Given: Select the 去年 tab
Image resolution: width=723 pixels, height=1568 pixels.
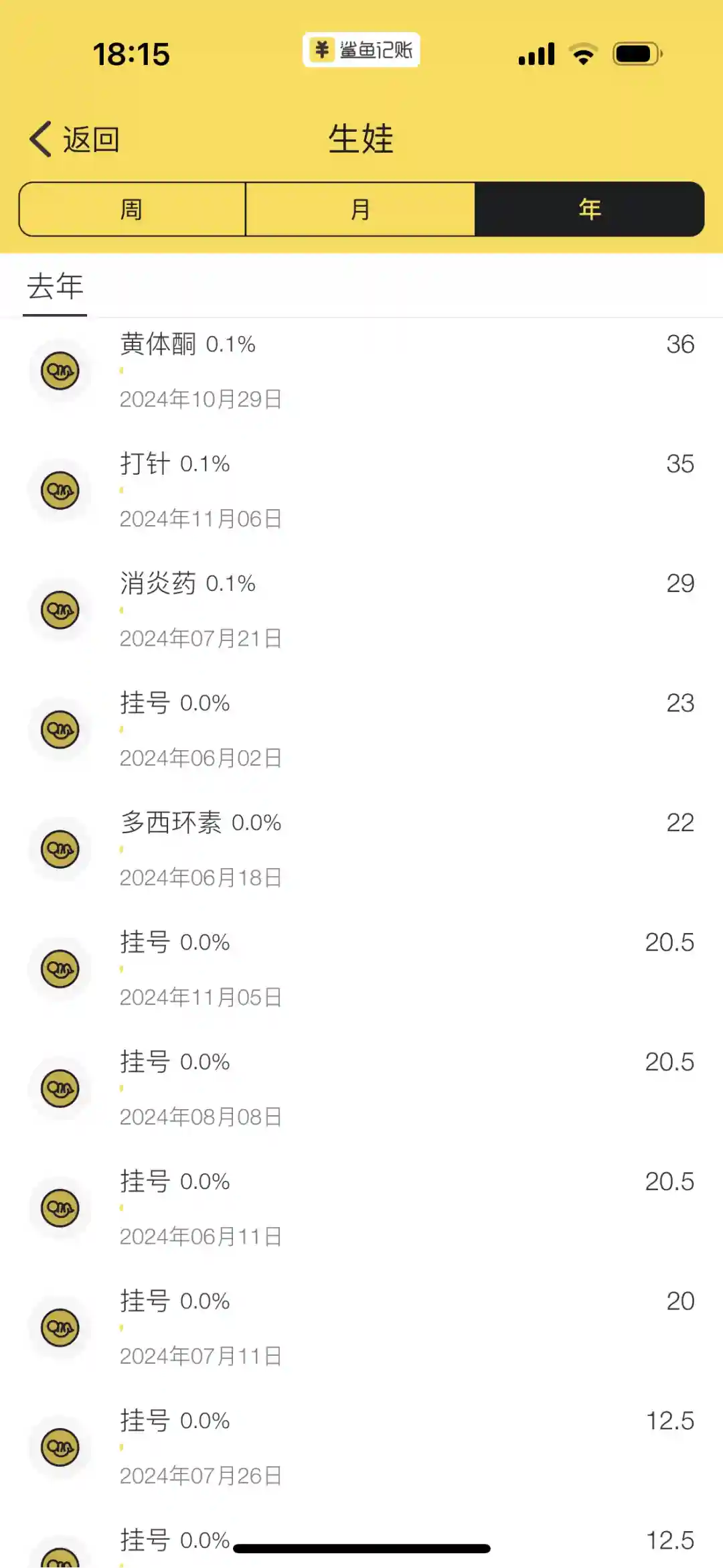Looking at the screenshot, I should click(x=55, y=287).
